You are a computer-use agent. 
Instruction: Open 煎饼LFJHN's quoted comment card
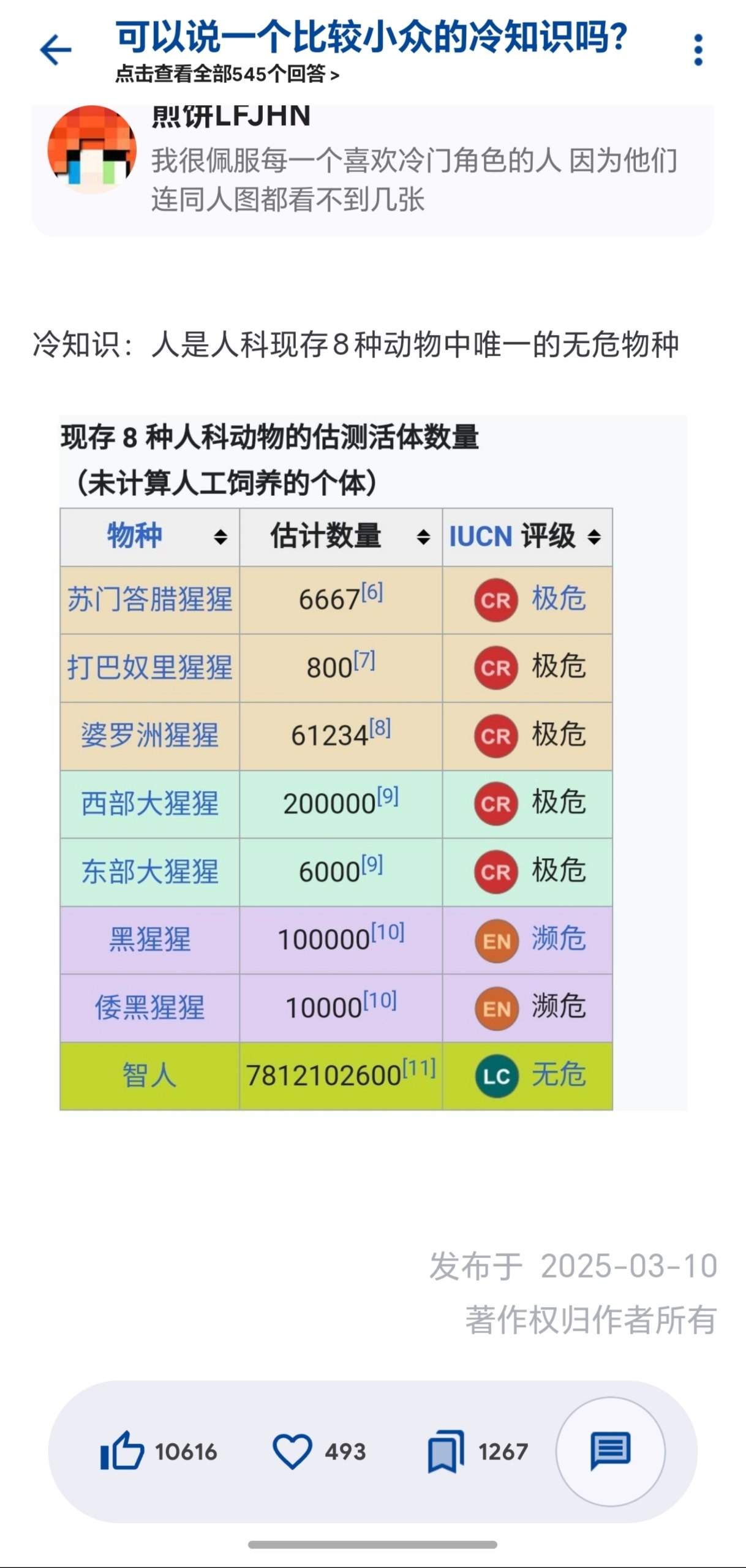(x=372, y=169)
